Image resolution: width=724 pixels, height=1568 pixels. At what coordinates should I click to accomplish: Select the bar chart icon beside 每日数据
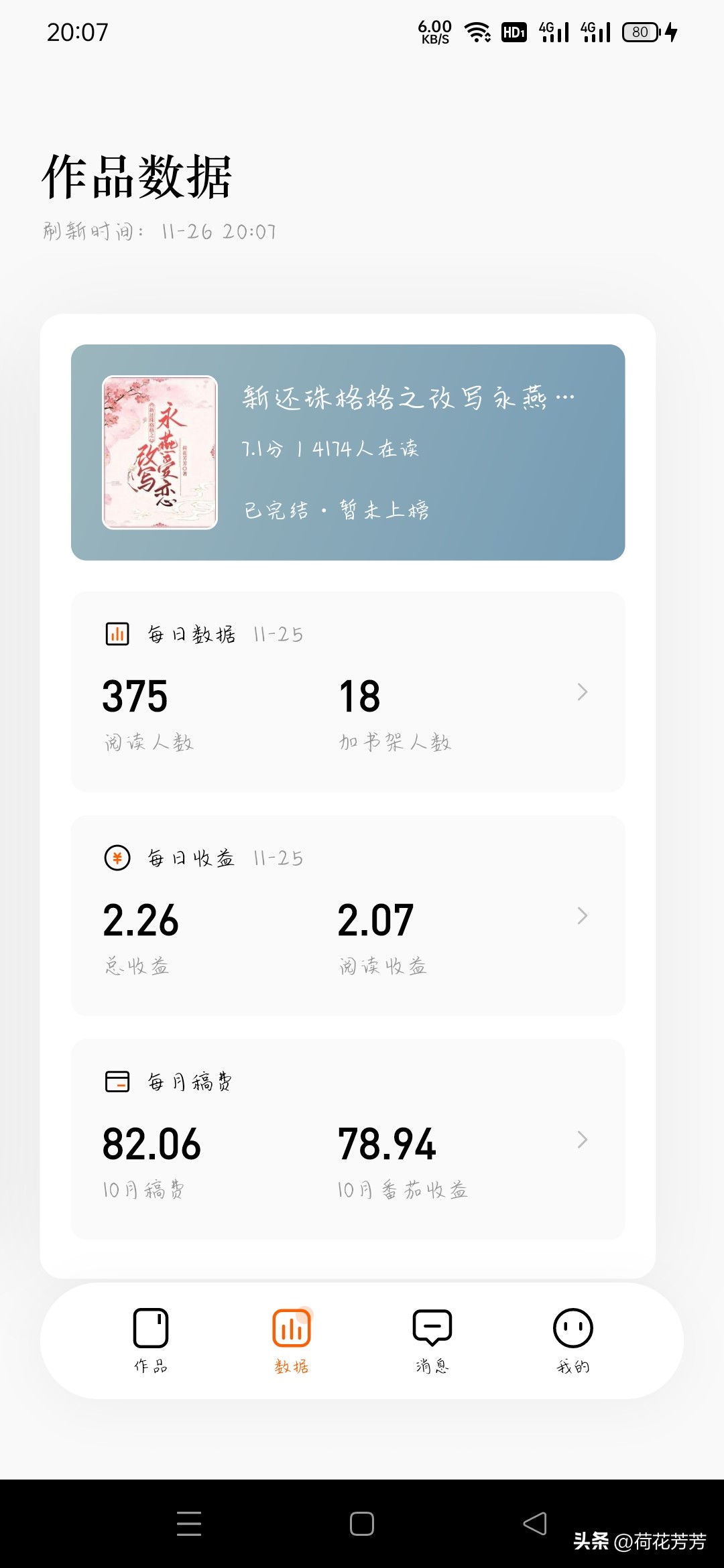pos(117,633)
